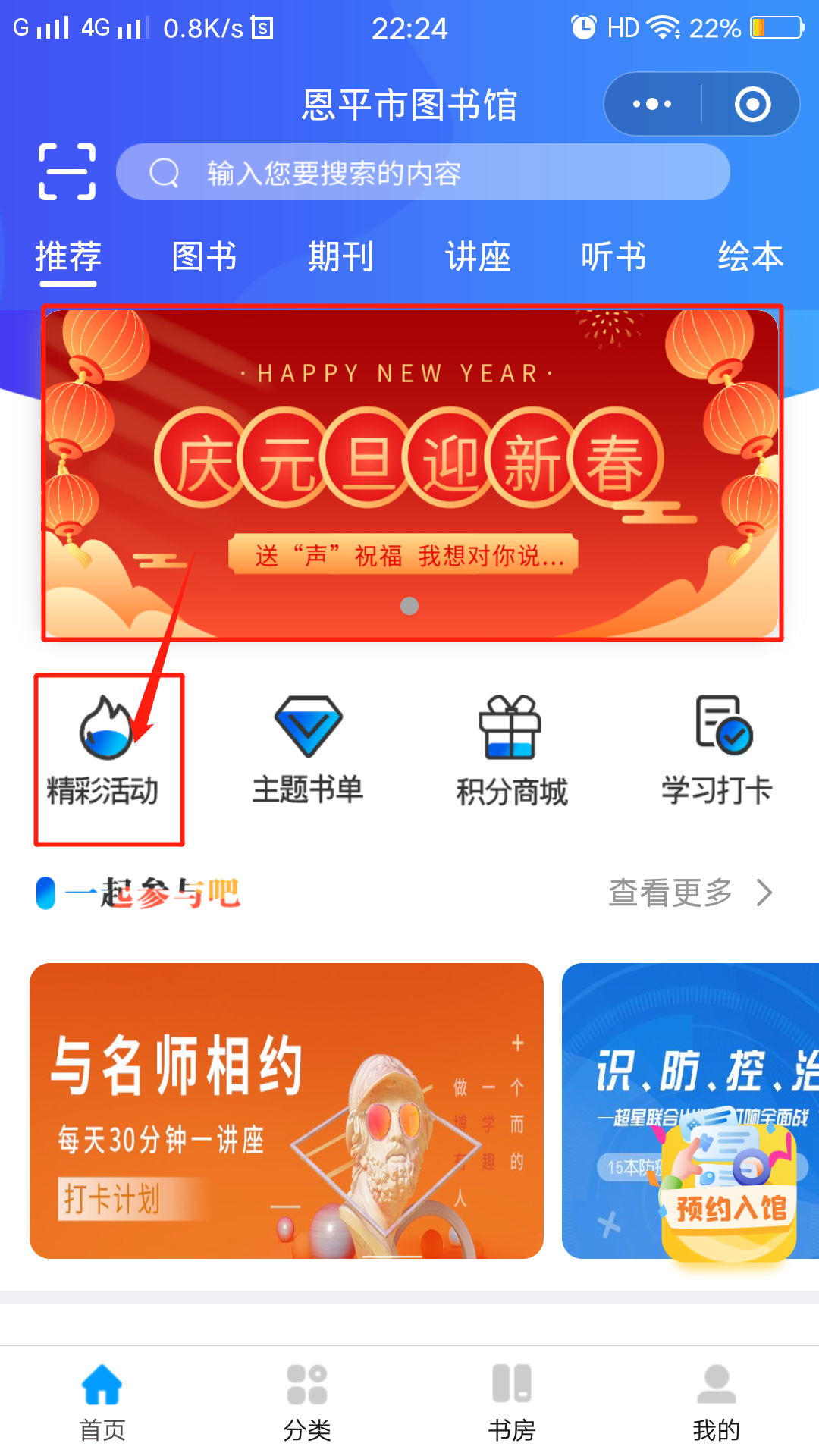Open 精彩活动
Screen dimensions: 819x1456
coord(104,751)
